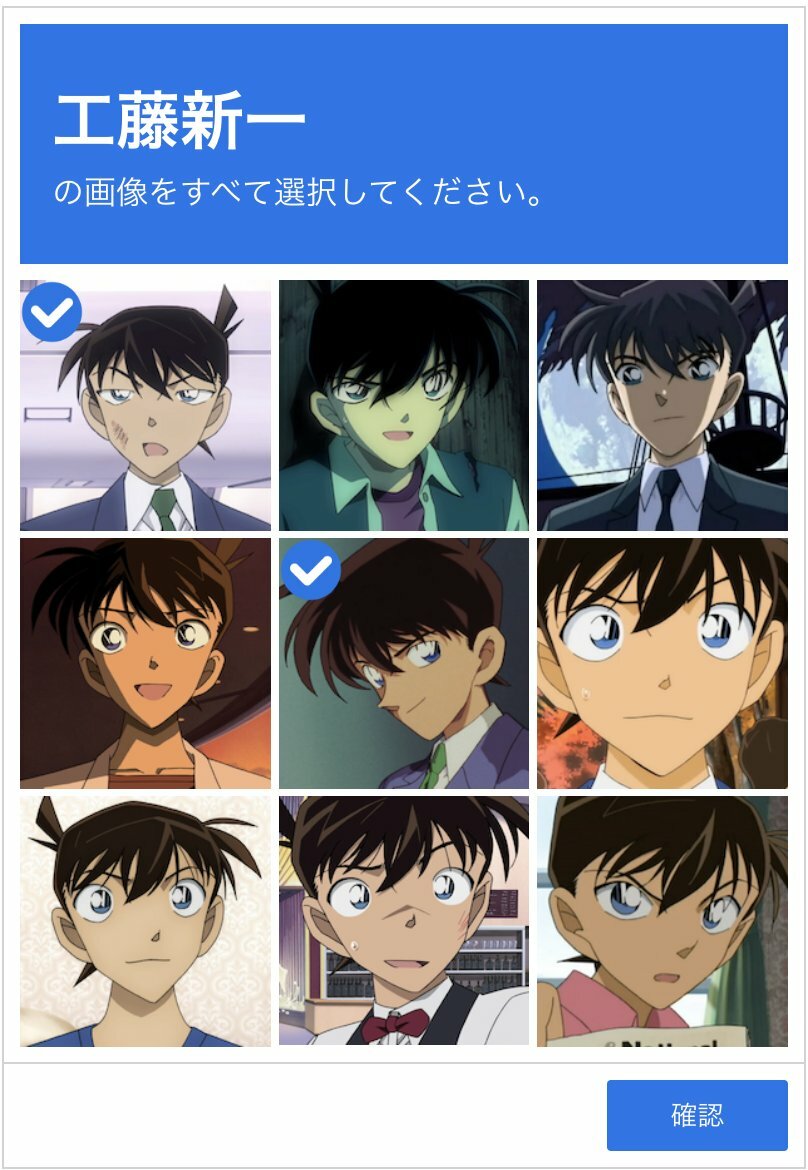Select the green-tinted face tile
Screen dimensions: 808x1170
tap(403, 405)
